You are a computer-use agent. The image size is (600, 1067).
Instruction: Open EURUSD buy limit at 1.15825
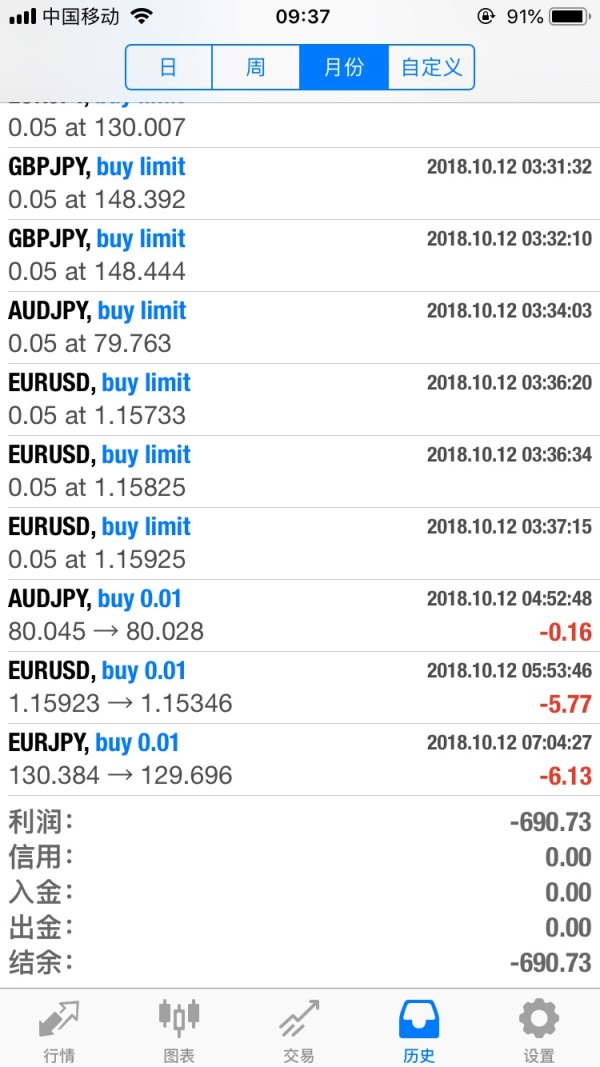300,472
